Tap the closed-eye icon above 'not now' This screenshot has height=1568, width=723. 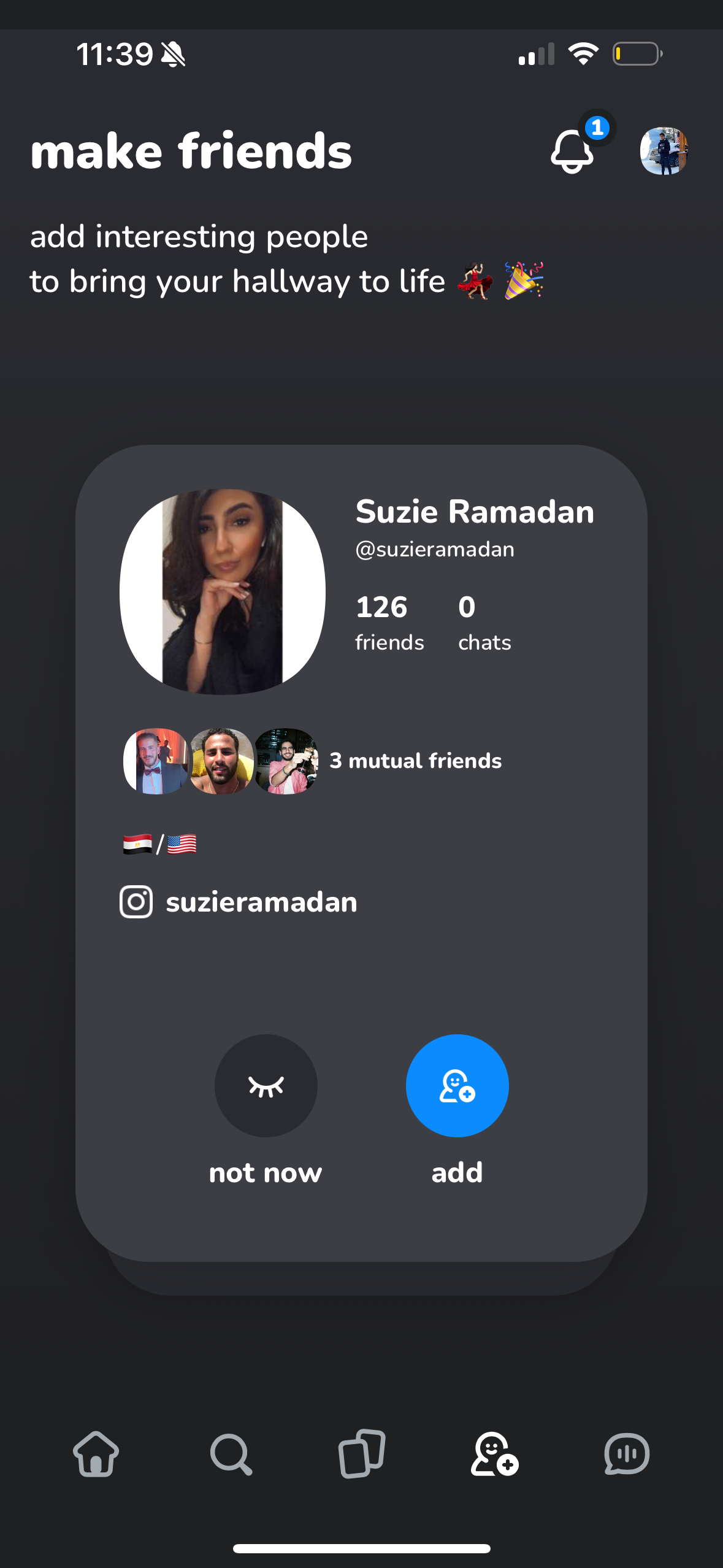(x=266, y=1085)
